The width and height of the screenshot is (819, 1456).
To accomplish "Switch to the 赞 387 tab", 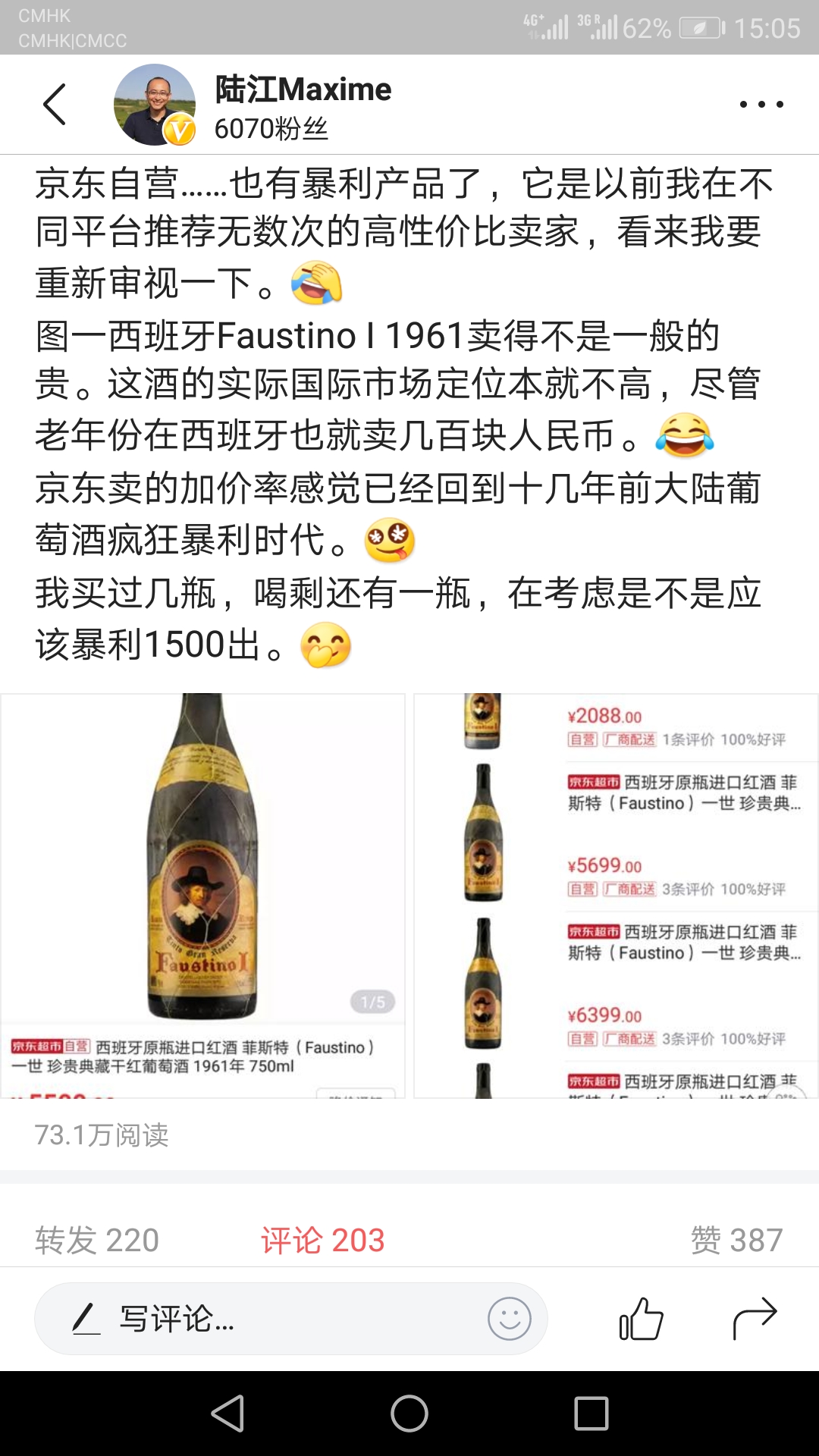I will (736, 1241).
